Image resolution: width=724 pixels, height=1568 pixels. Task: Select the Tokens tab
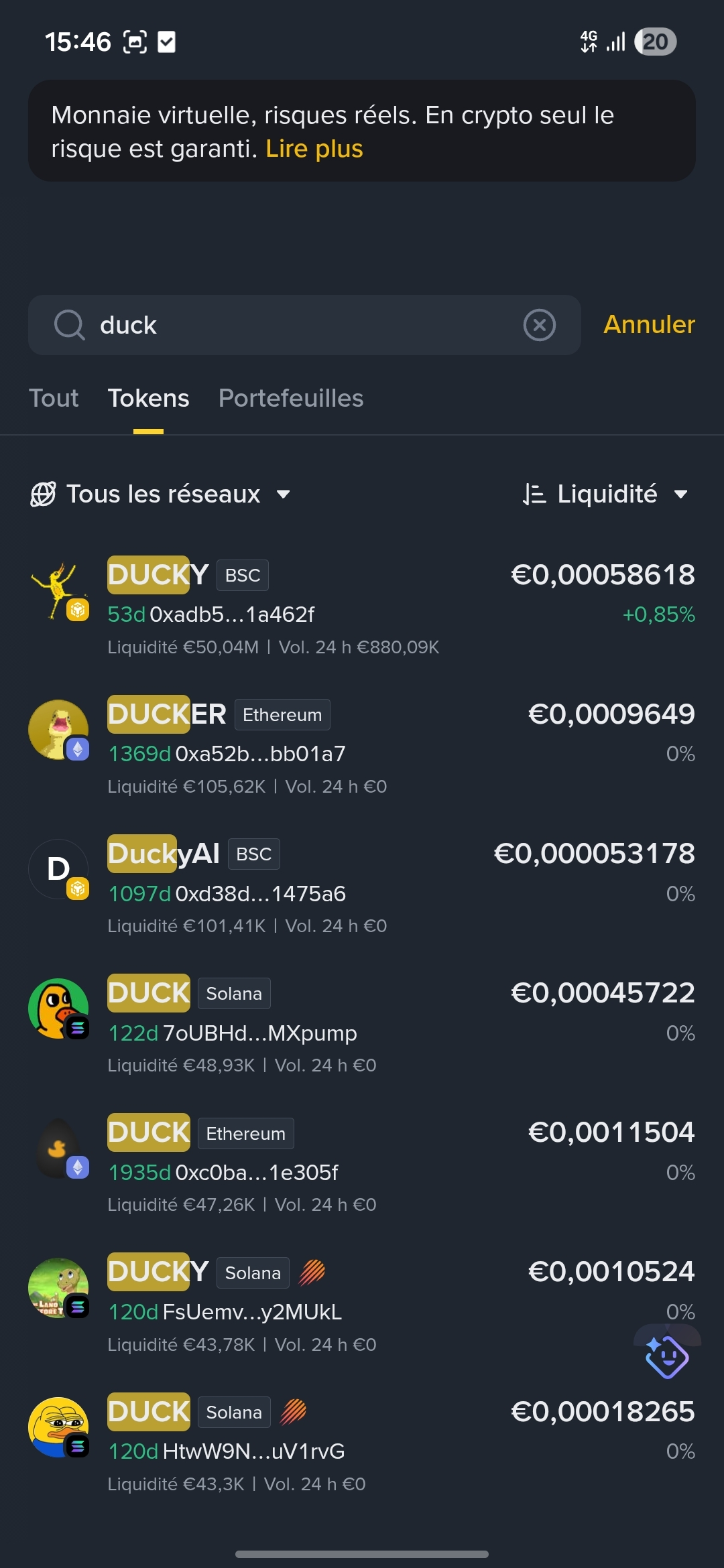point(148,398)
